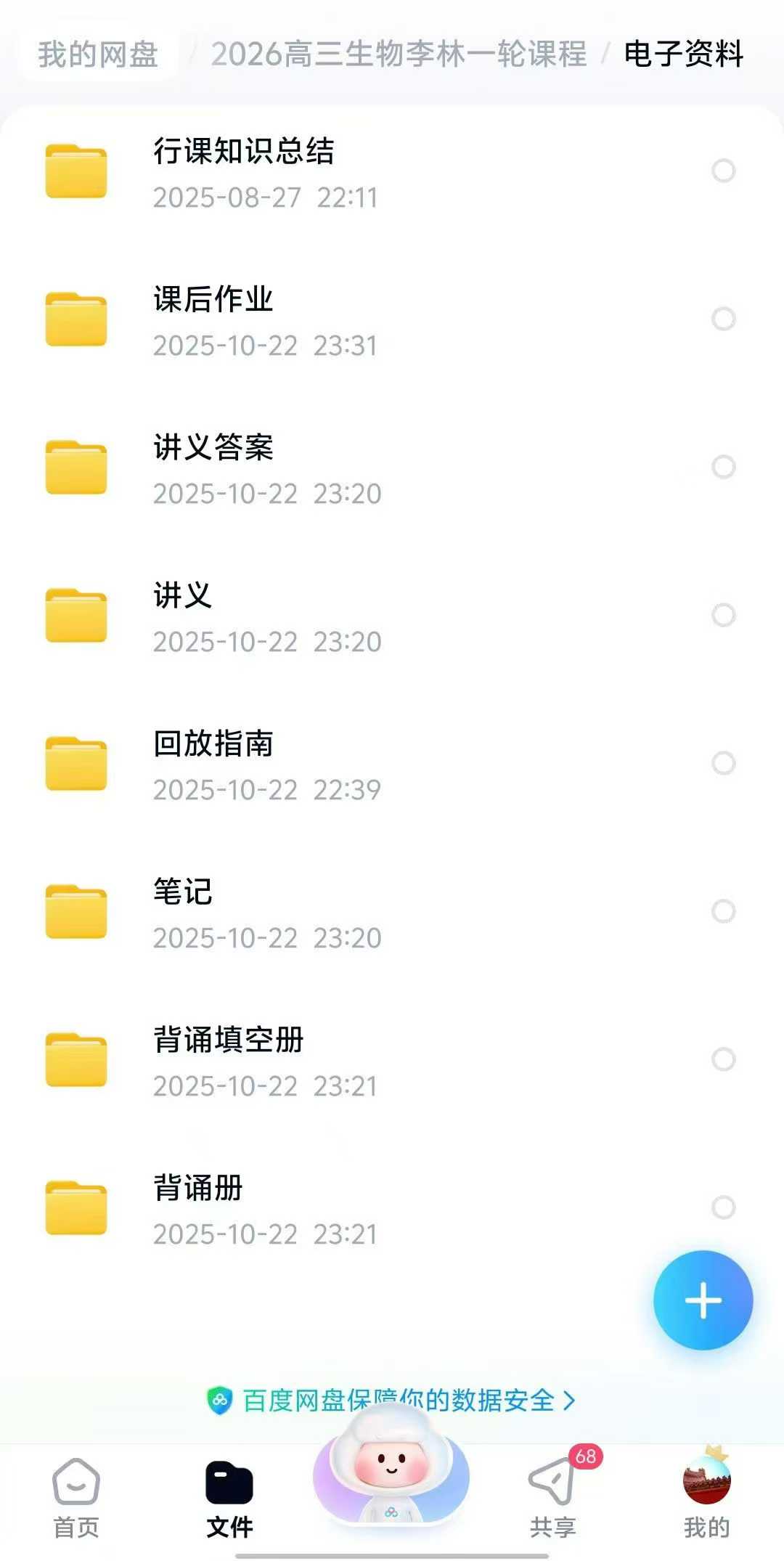Select the 讲义答案 folder checkbox

coord(723,468)
